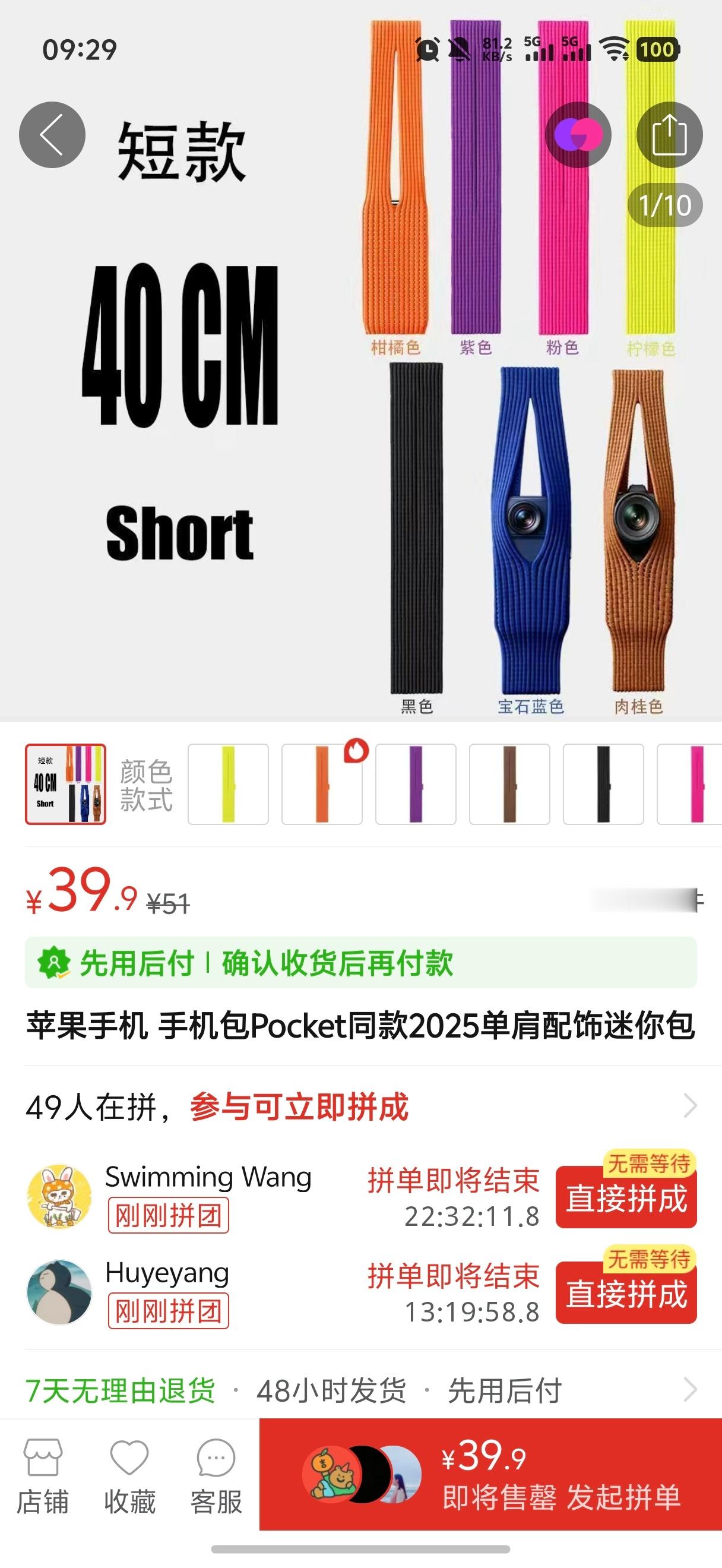Select the black strap color option
This screenshot has height=1568, width=722.
click(x=603, y=785)
